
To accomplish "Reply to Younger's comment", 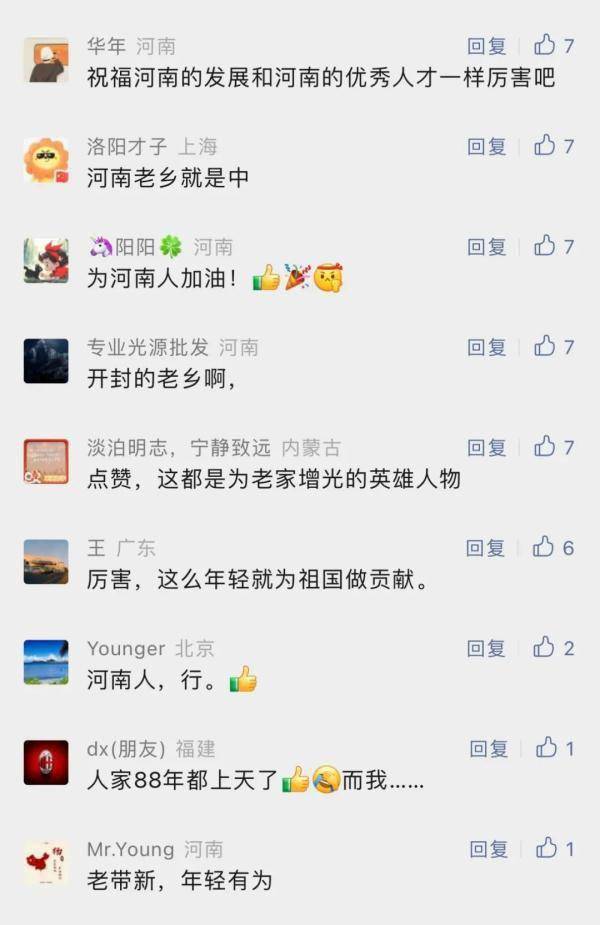I will click(487, 648).
